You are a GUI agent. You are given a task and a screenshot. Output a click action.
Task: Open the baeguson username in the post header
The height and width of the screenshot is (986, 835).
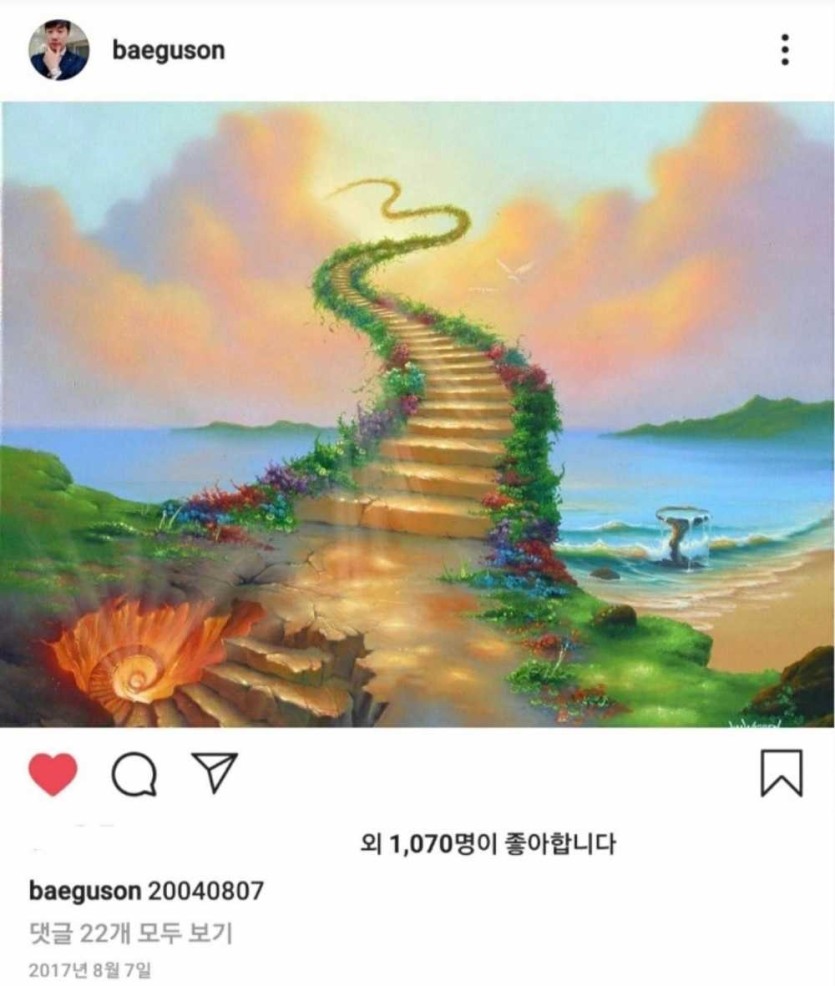(169, 50)
